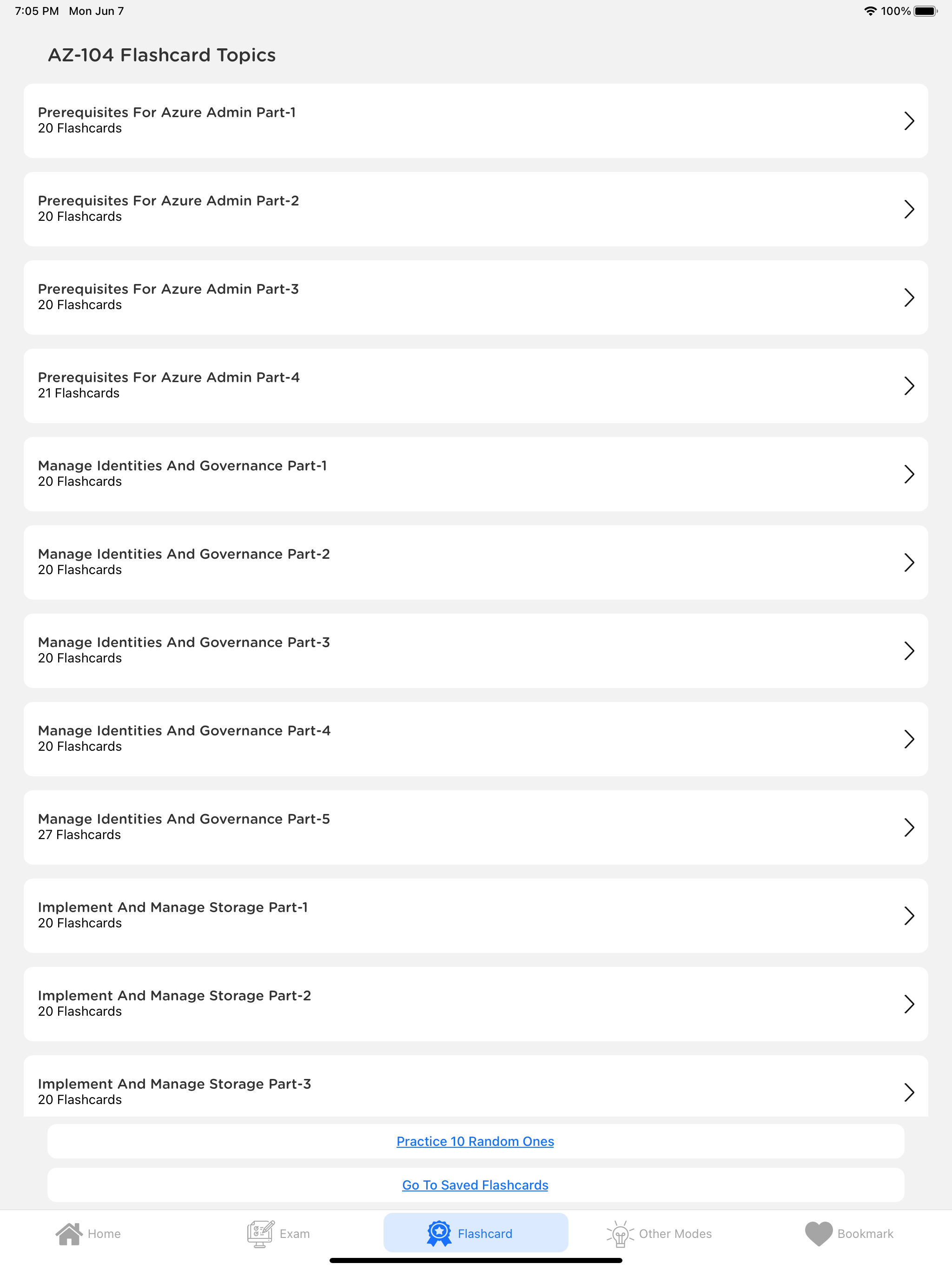Select the Other Modes lightbulb icon

(621, 1232)
